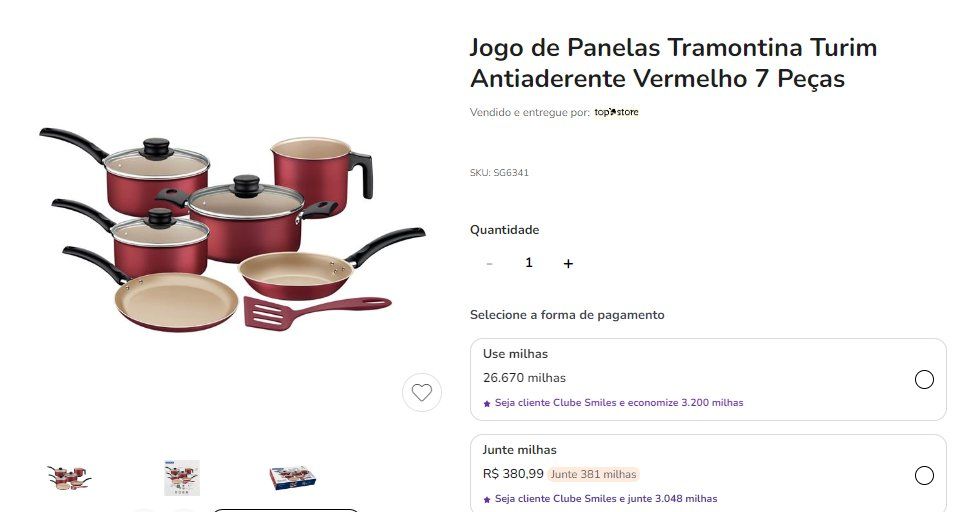
Task: View the first cookware set thumbnail
Action: [x=69, y=477]
